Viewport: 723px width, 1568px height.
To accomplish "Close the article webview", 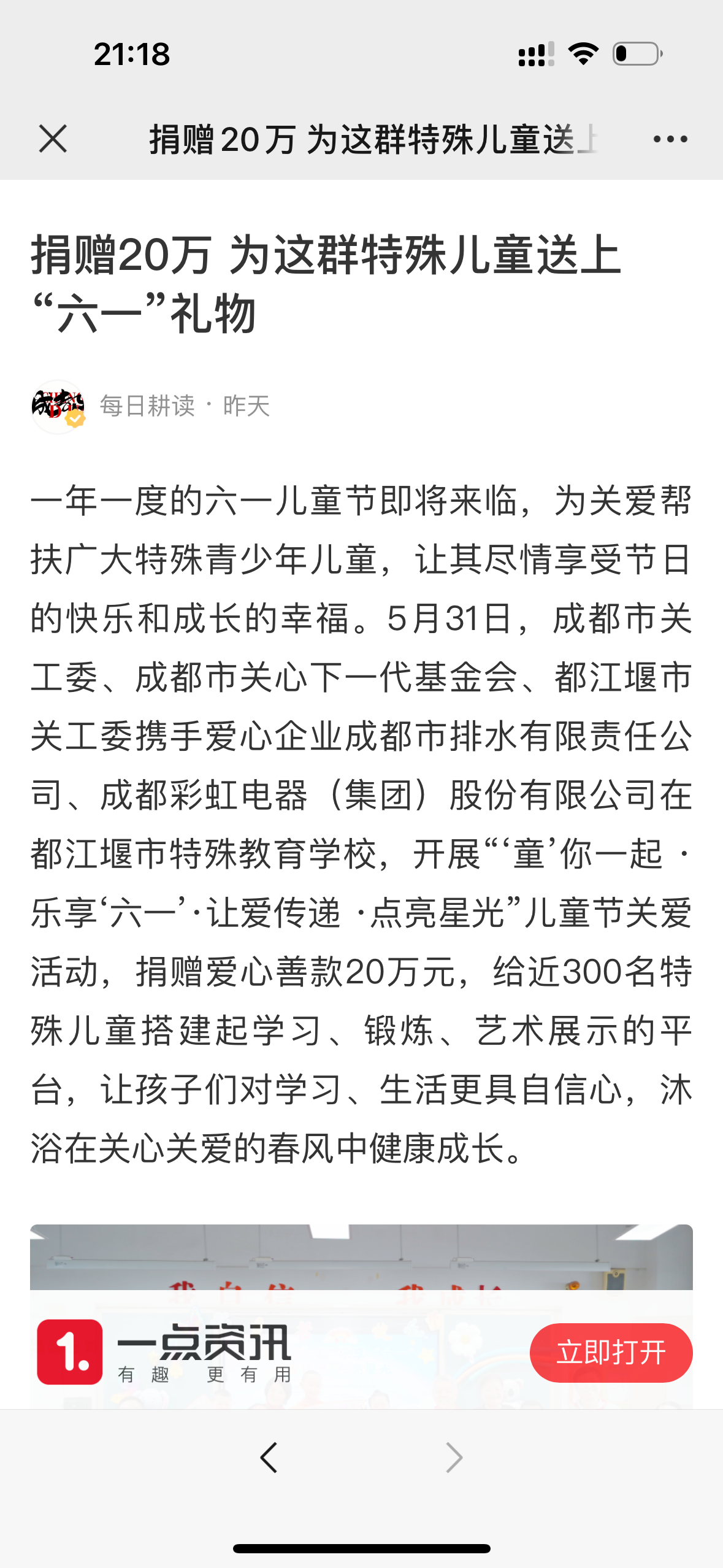I will [53, 139].
